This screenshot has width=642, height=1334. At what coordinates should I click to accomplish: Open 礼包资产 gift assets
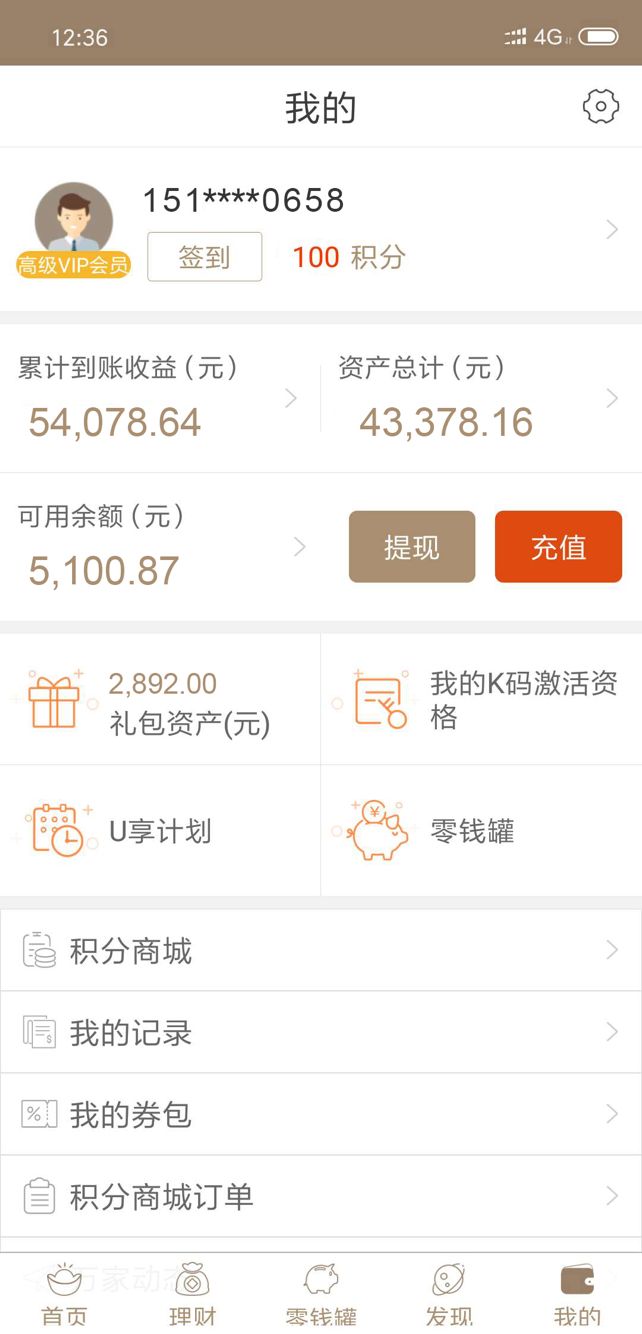point(160,699)
